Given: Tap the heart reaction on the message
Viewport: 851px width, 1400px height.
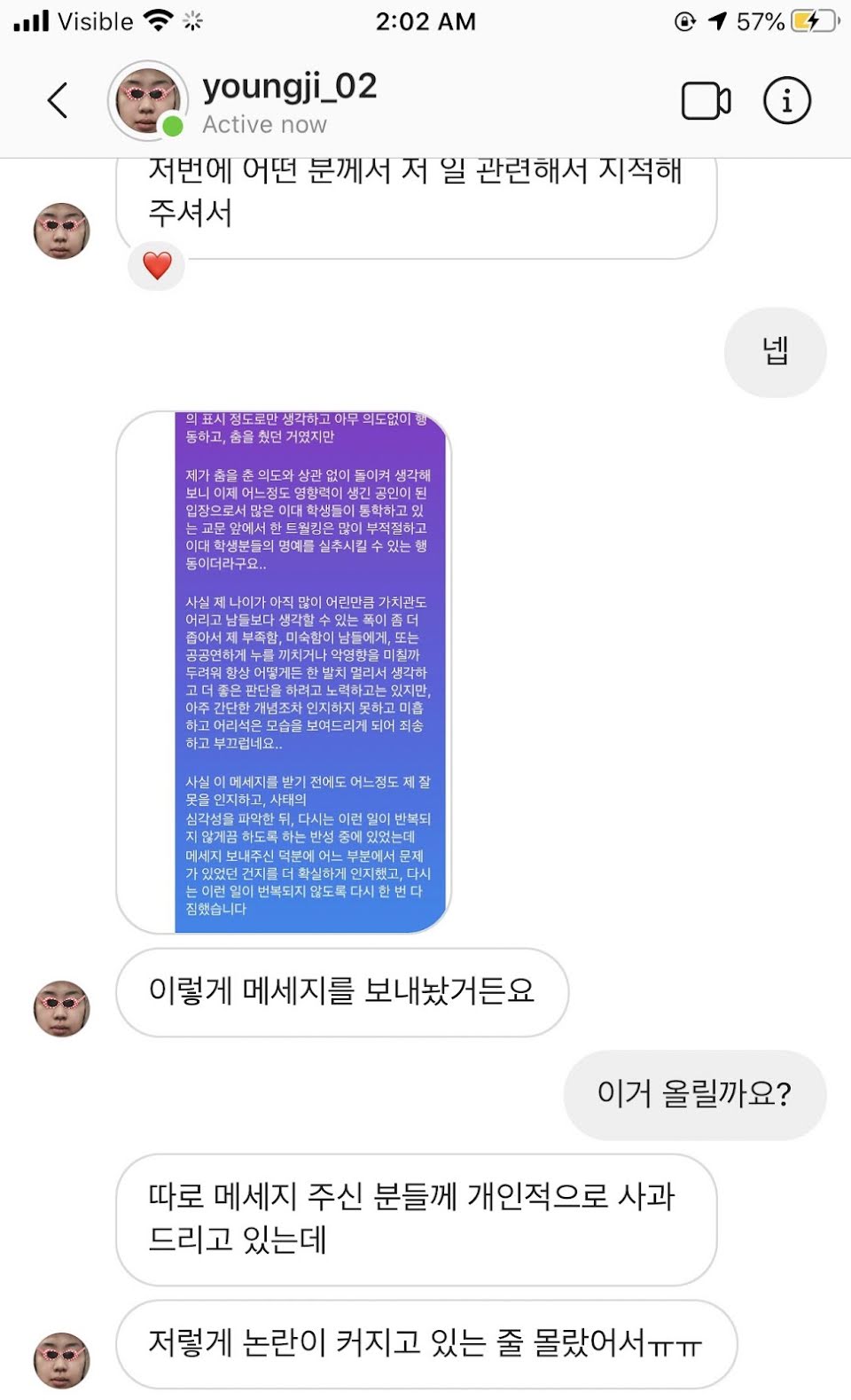Looking at the screenshot, I should point(157,265).
